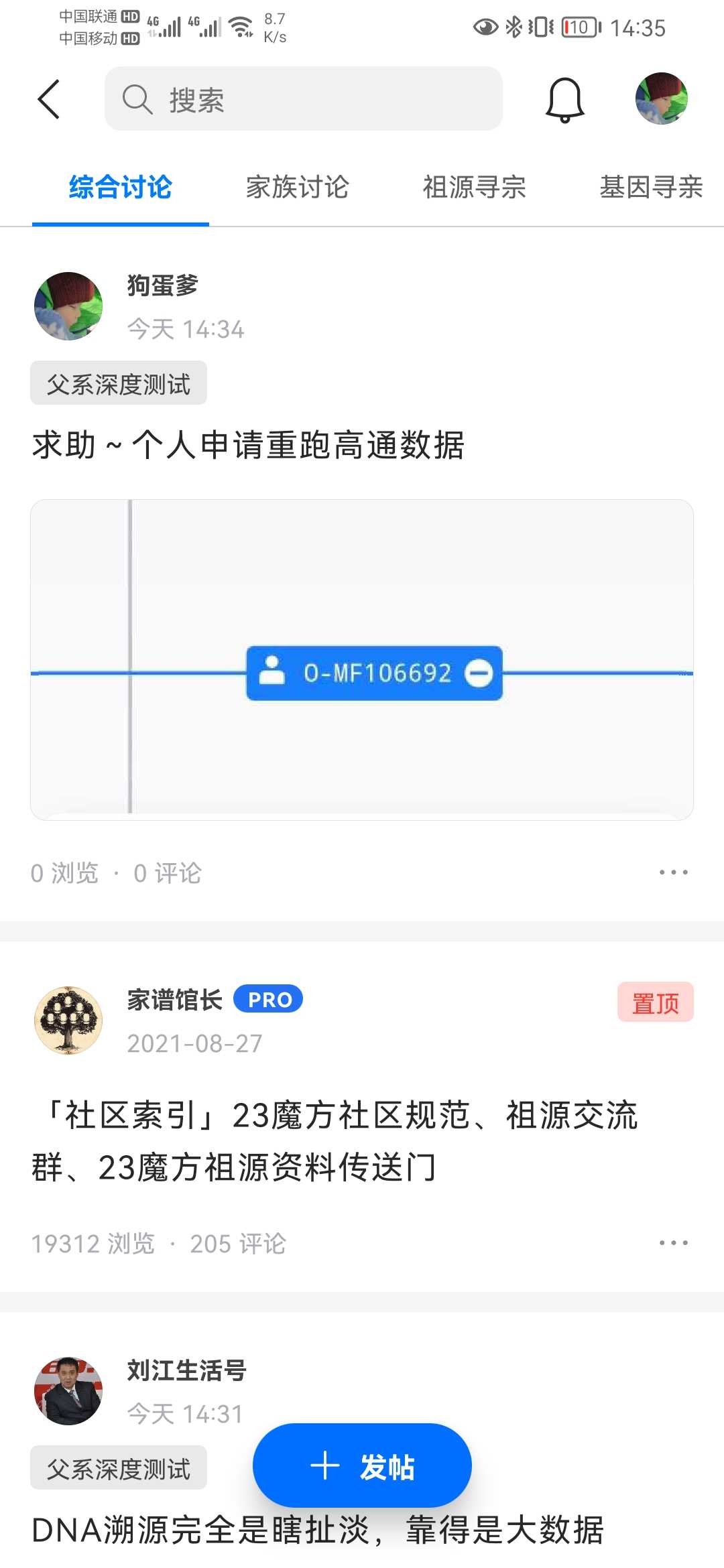Switch to the 祖源寻宗 tab
Viewport: 724px width, 1568px height.
[474, 188]
